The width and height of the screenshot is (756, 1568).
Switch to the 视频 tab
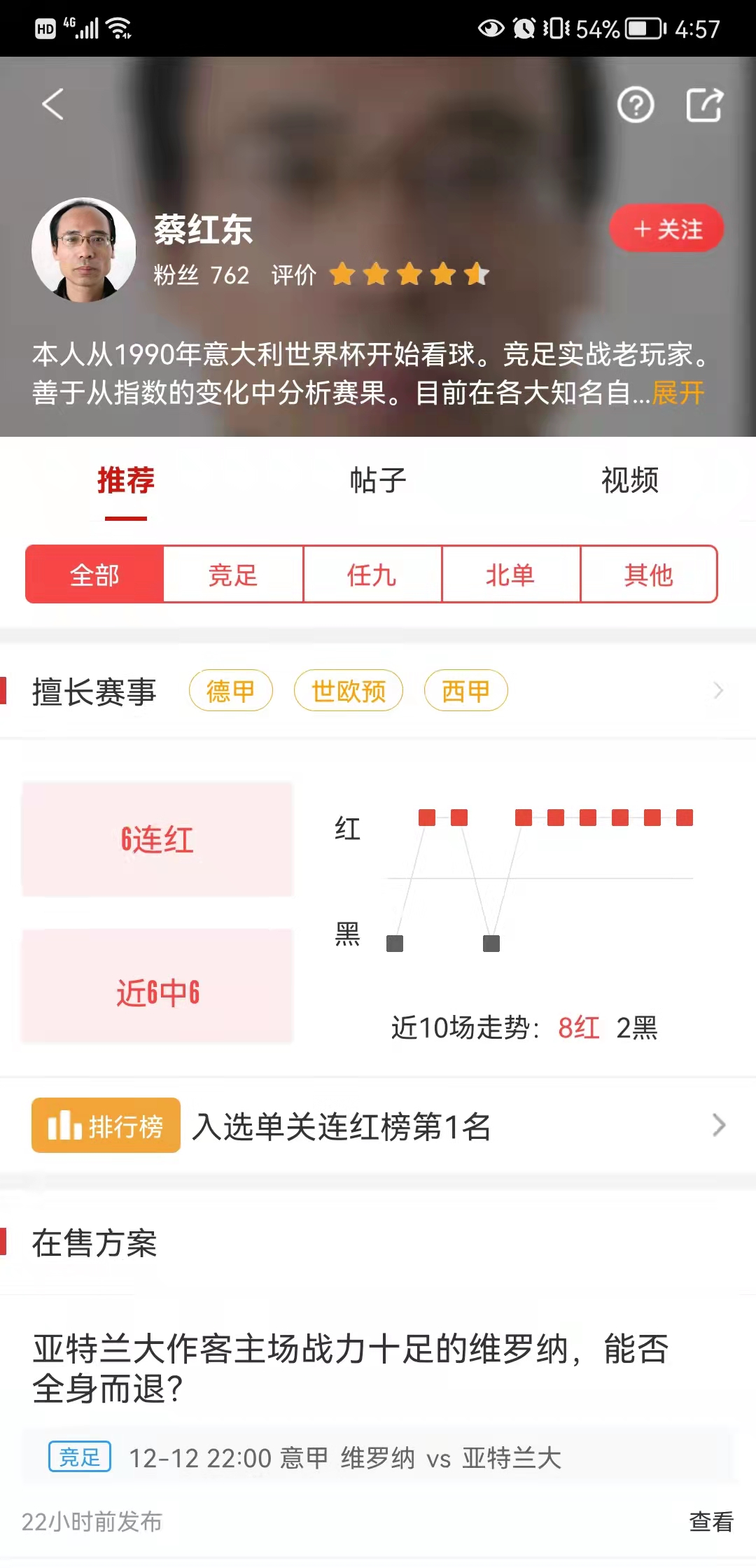[629, 481]
